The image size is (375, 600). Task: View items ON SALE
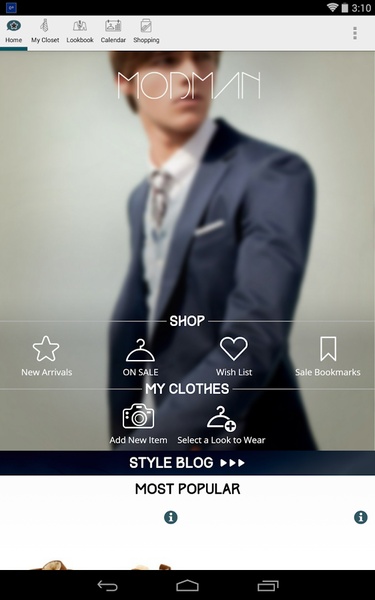tap(140, 356)
